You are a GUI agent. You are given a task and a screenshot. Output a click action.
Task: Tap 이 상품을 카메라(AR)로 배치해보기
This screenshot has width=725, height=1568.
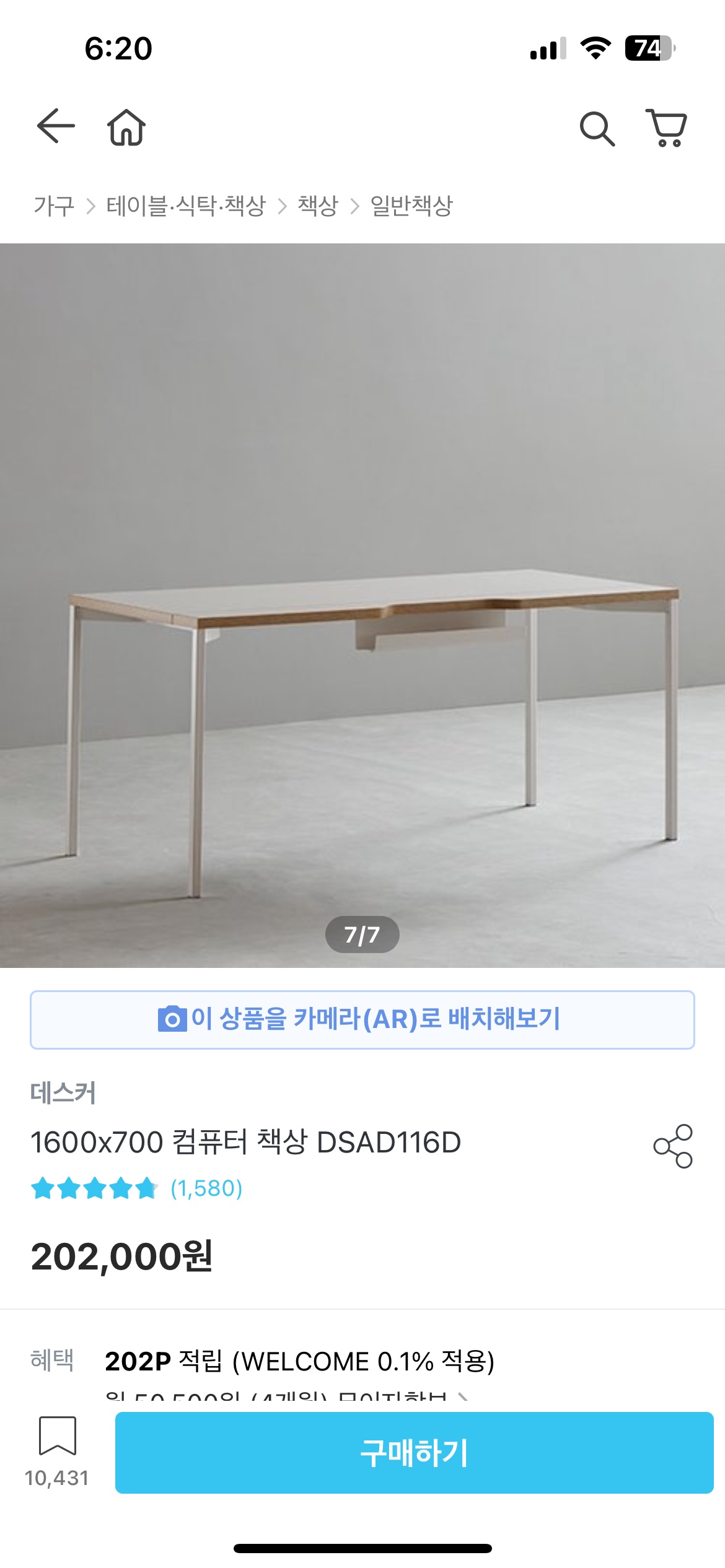point(362,1019)
